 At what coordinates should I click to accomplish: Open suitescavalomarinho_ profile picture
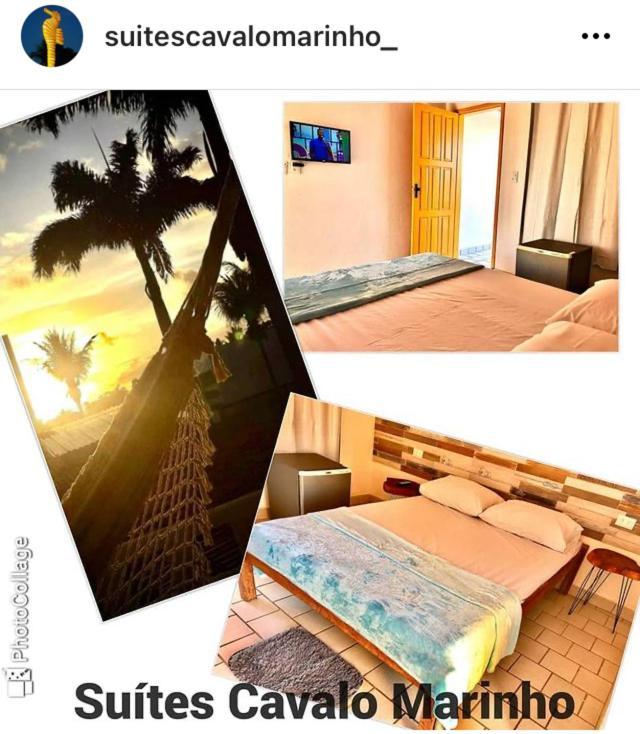51,36
